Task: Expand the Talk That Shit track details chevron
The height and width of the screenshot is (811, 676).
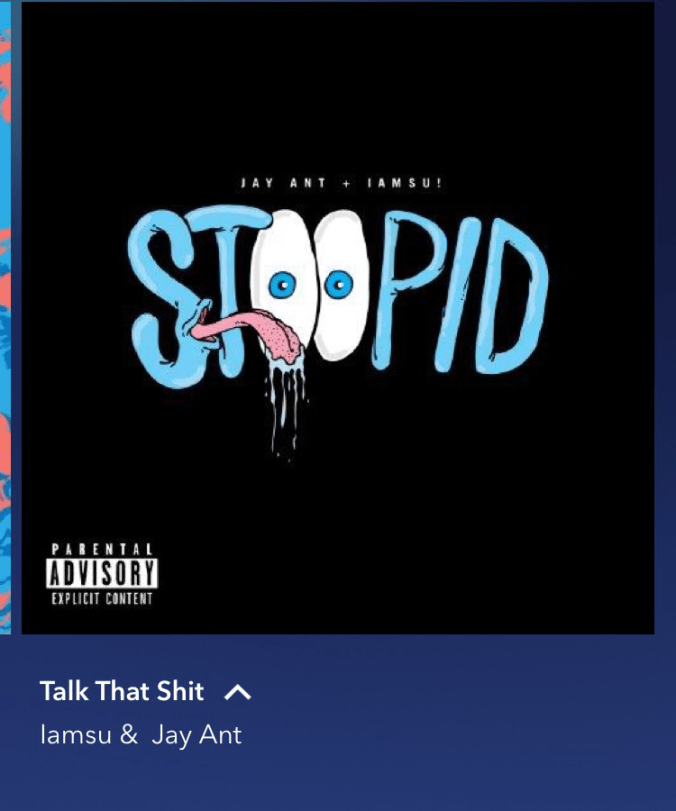Action: click(x=238, y=692)
